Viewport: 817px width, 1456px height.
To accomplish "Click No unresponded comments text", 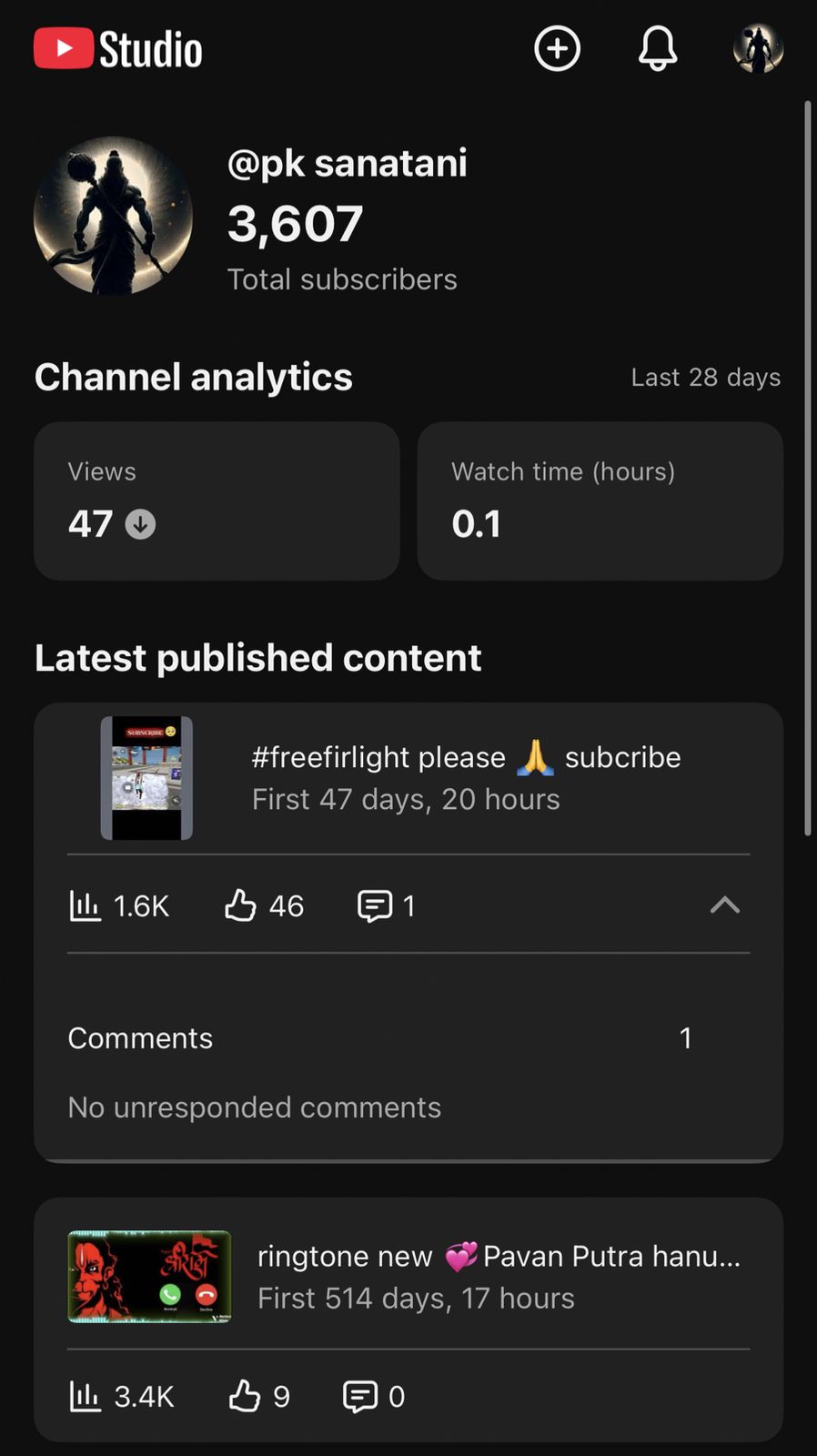I will click(x=254, y=1107).
